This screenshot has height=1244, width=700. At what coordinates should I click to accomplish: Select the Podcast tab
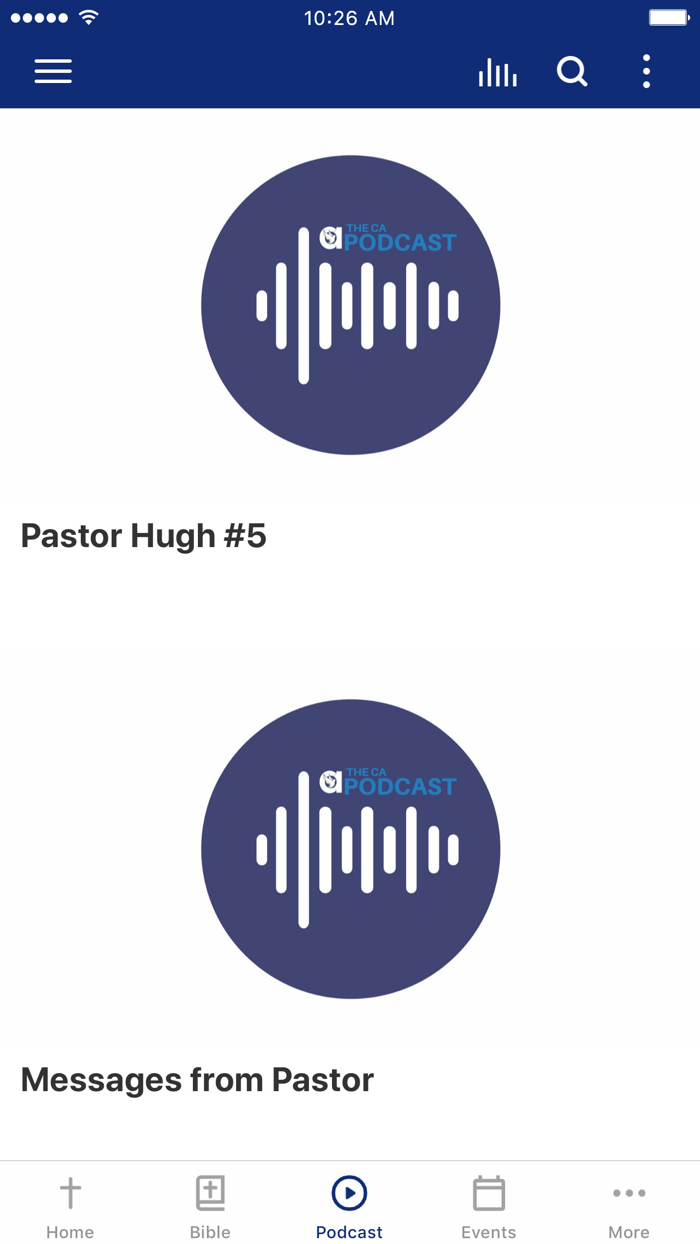(349, 1206)
